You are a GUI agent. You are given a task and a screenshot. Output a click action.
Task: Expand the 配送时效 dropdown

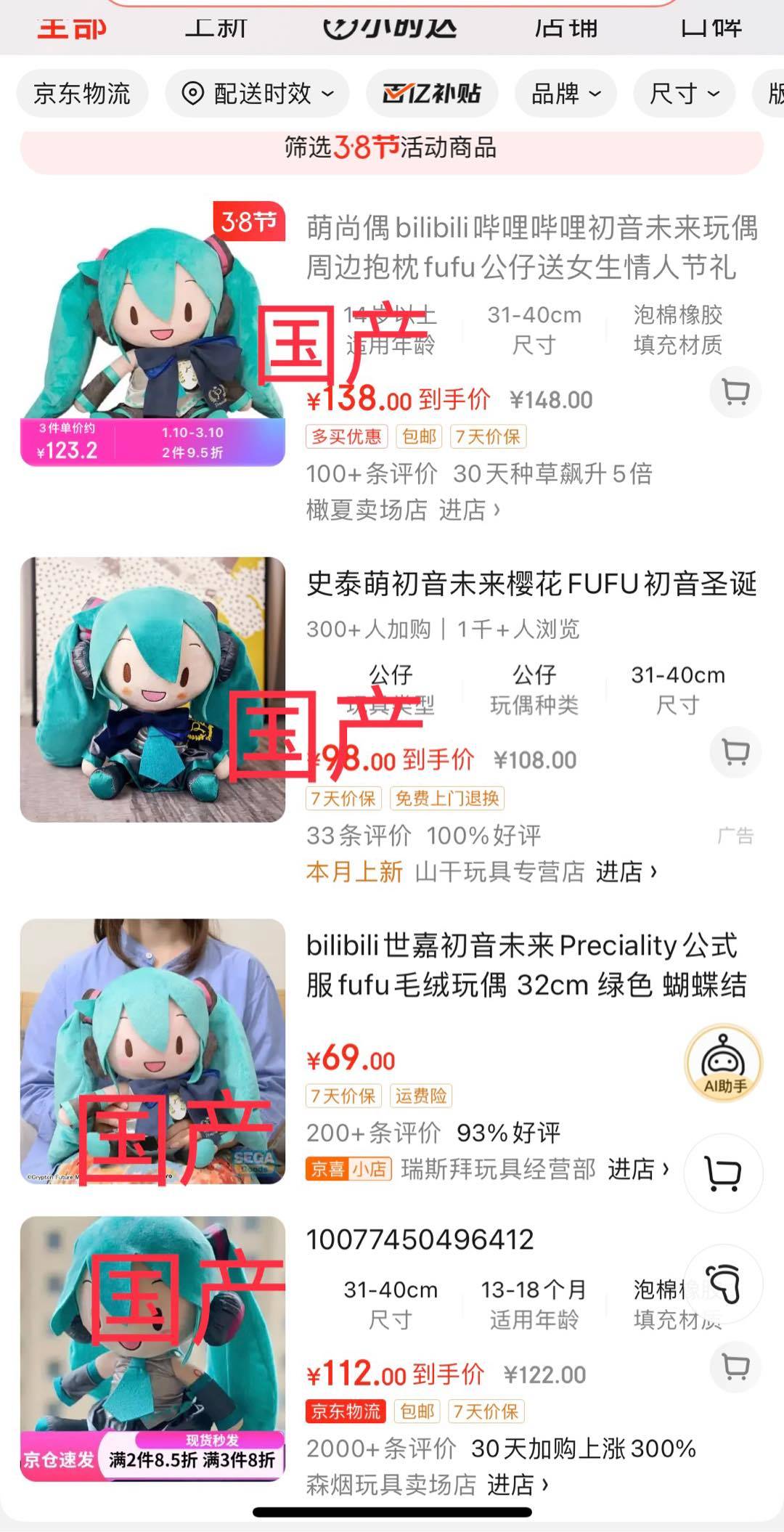pos(257,94)
